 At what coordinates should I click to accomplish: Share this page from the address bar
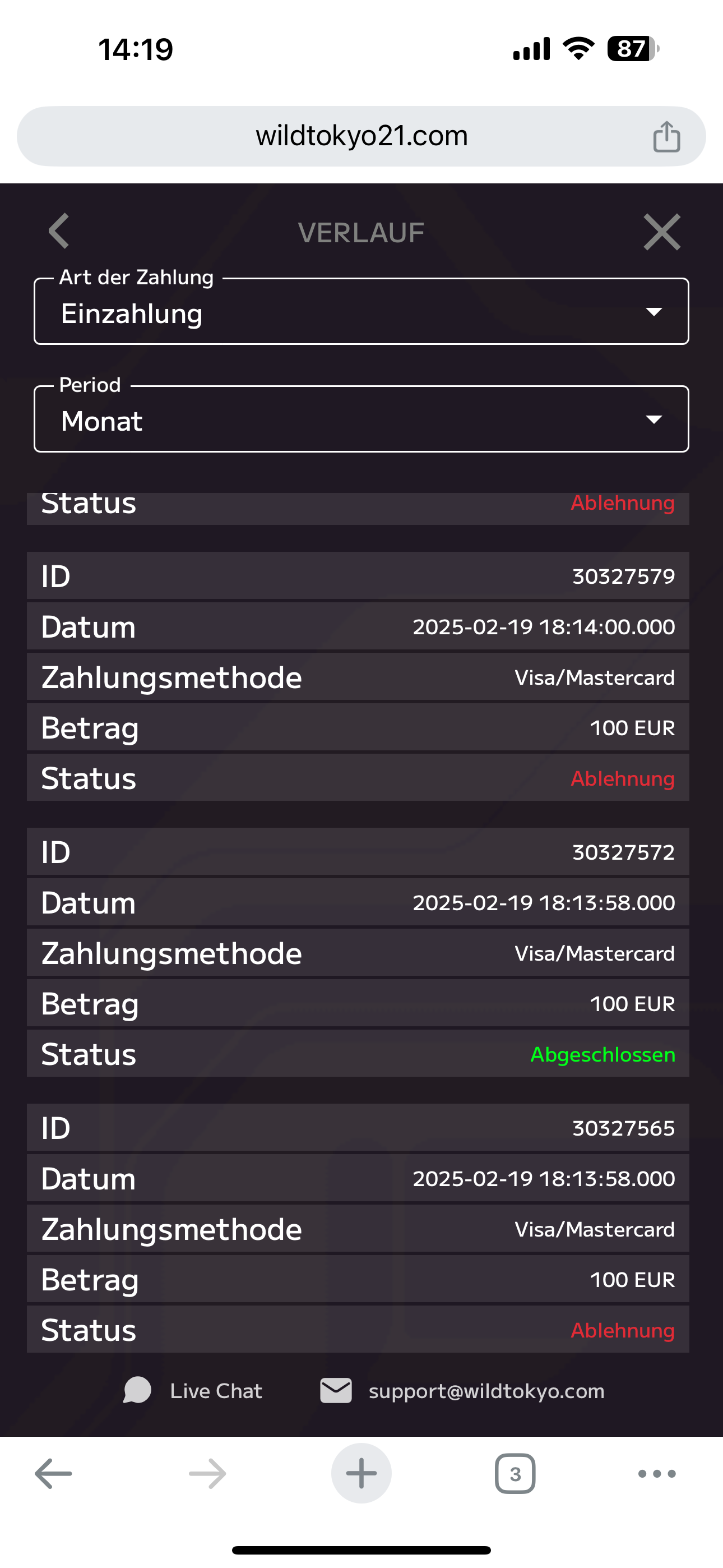(666, 136)
